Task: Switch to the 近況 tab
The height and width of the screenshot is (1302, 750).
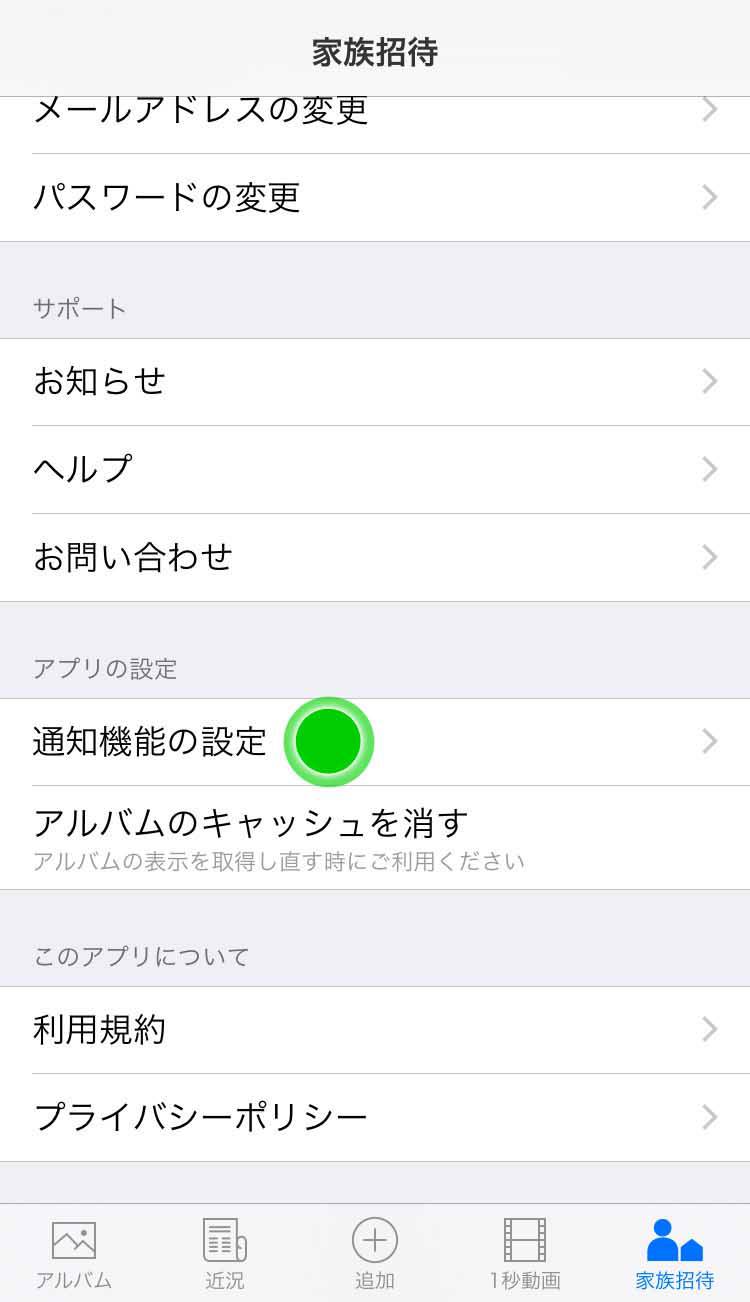Action: [224, 1253]
